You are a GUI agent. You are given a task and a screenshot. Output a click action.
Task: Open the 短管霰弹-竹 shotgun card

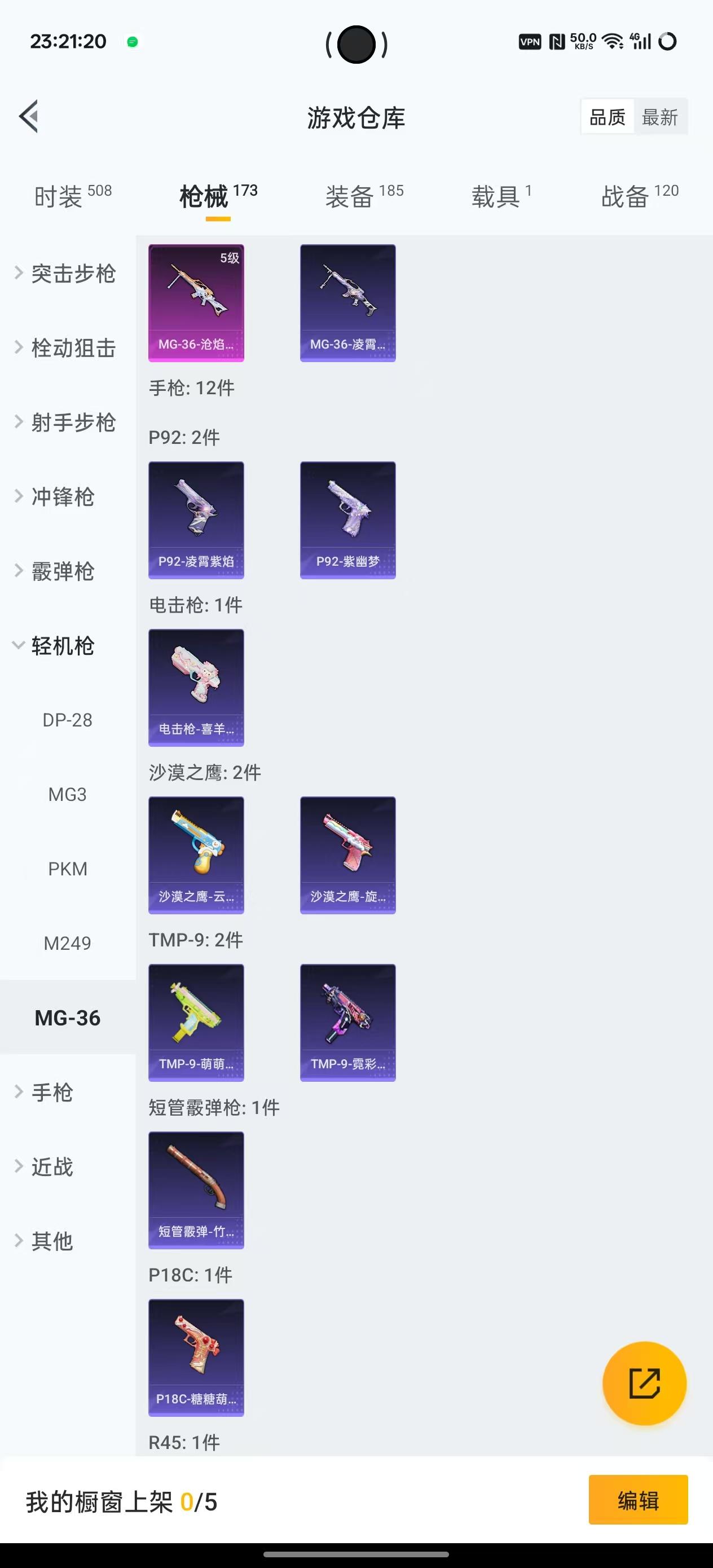[x=196, y=1191]
